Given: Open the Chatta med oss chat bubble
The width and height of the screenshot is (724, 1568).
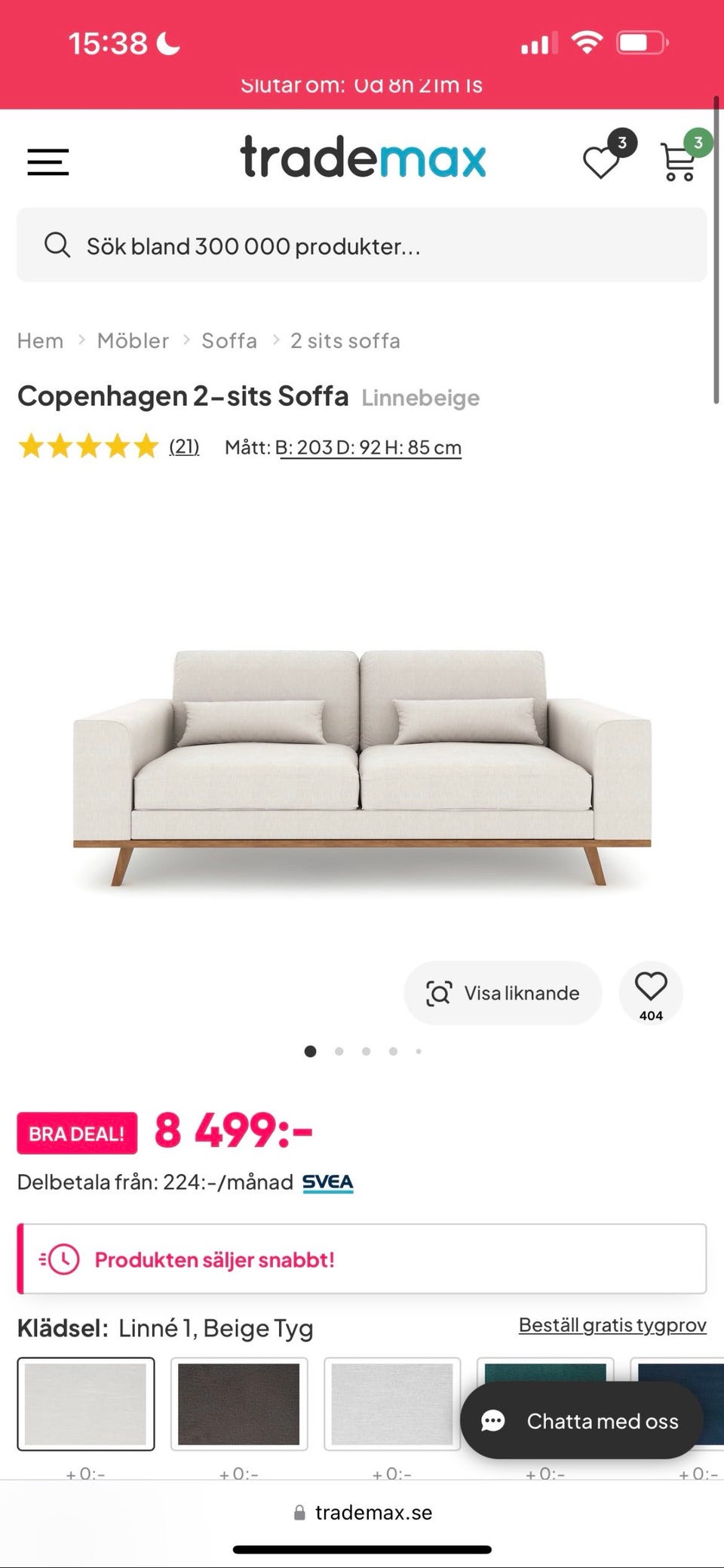Looking at the screenshot, I should (x=582, y=1421).
